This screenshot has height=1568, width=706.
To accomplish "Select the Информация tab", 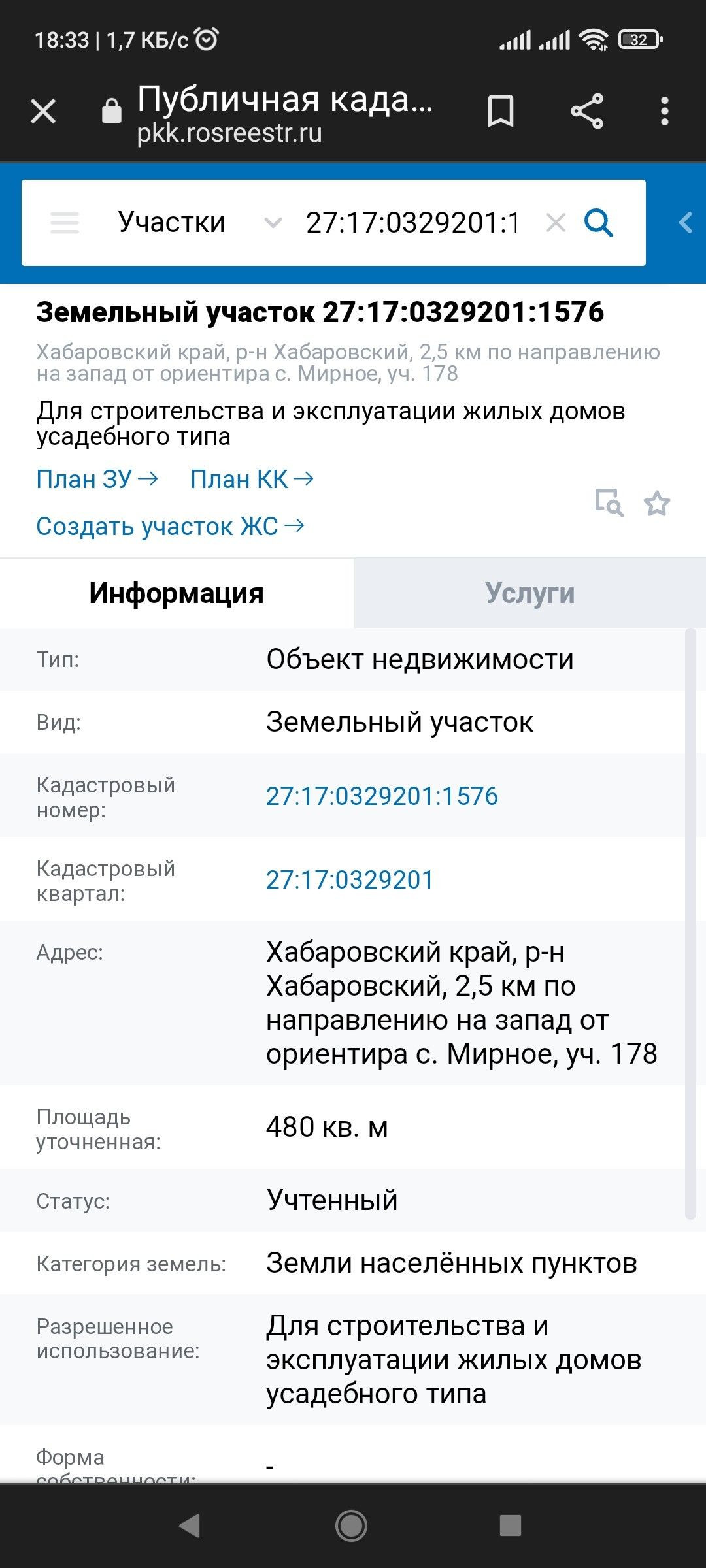I will tap(176, 593).
